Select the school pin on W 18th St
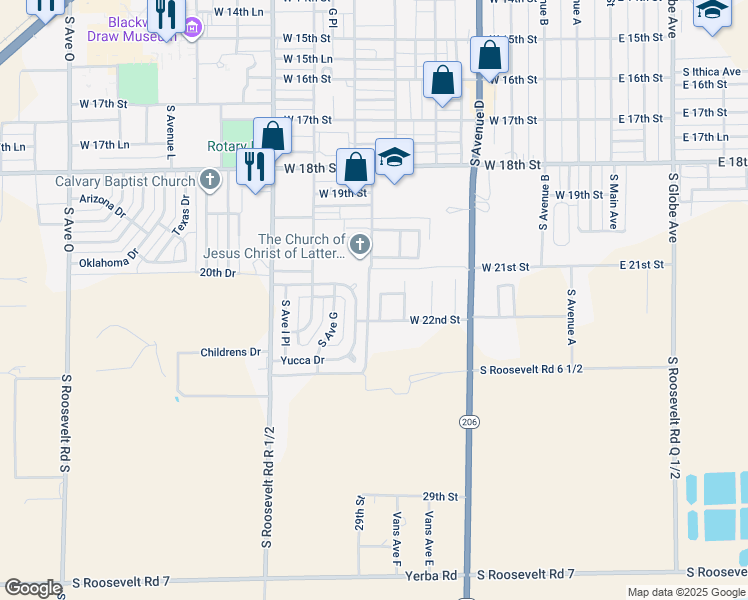The height and width of the screenshot is (600, 748). (394, 157)
